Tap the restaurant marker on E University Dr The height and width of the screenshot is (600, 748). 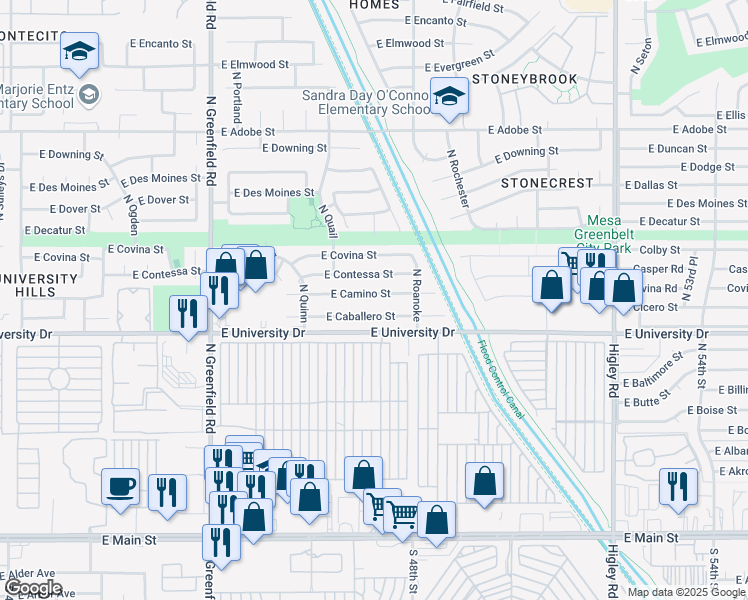coord(188,315)
